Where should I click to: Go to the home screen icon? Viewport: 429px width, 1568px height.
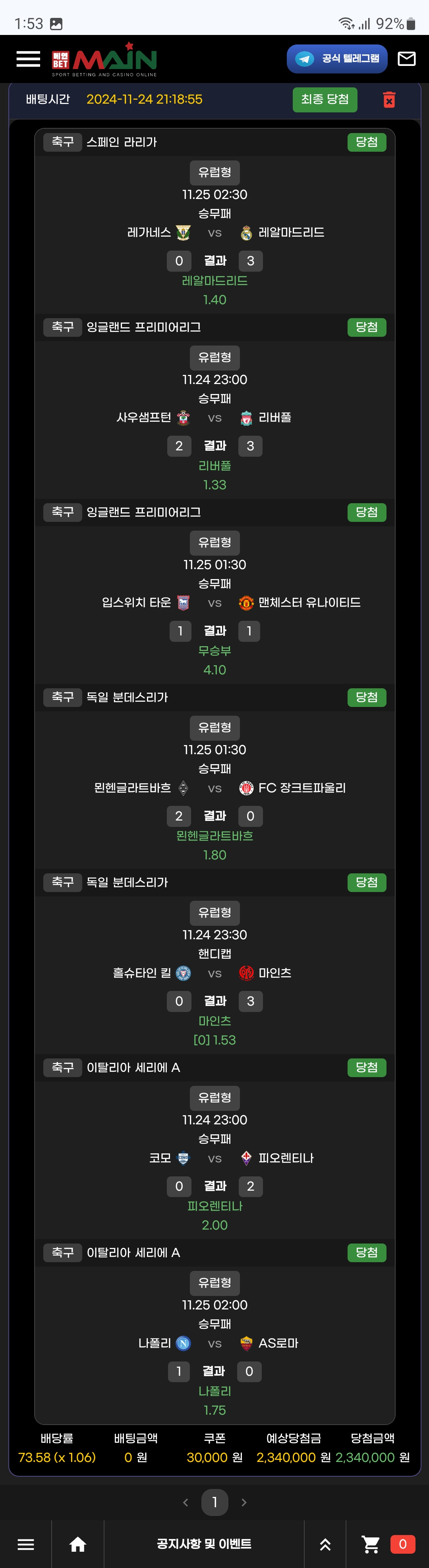coord(78,1544)
